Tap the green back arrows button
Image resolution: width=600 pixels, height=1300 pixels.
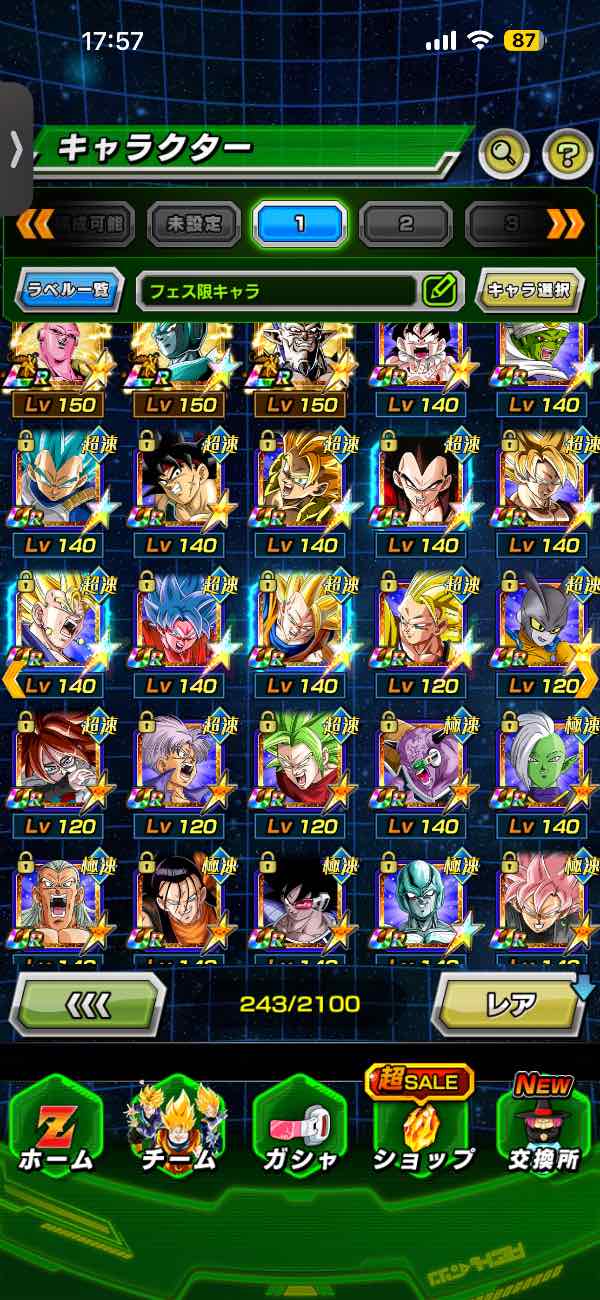pyautogui.click(x=88, y=1003)
